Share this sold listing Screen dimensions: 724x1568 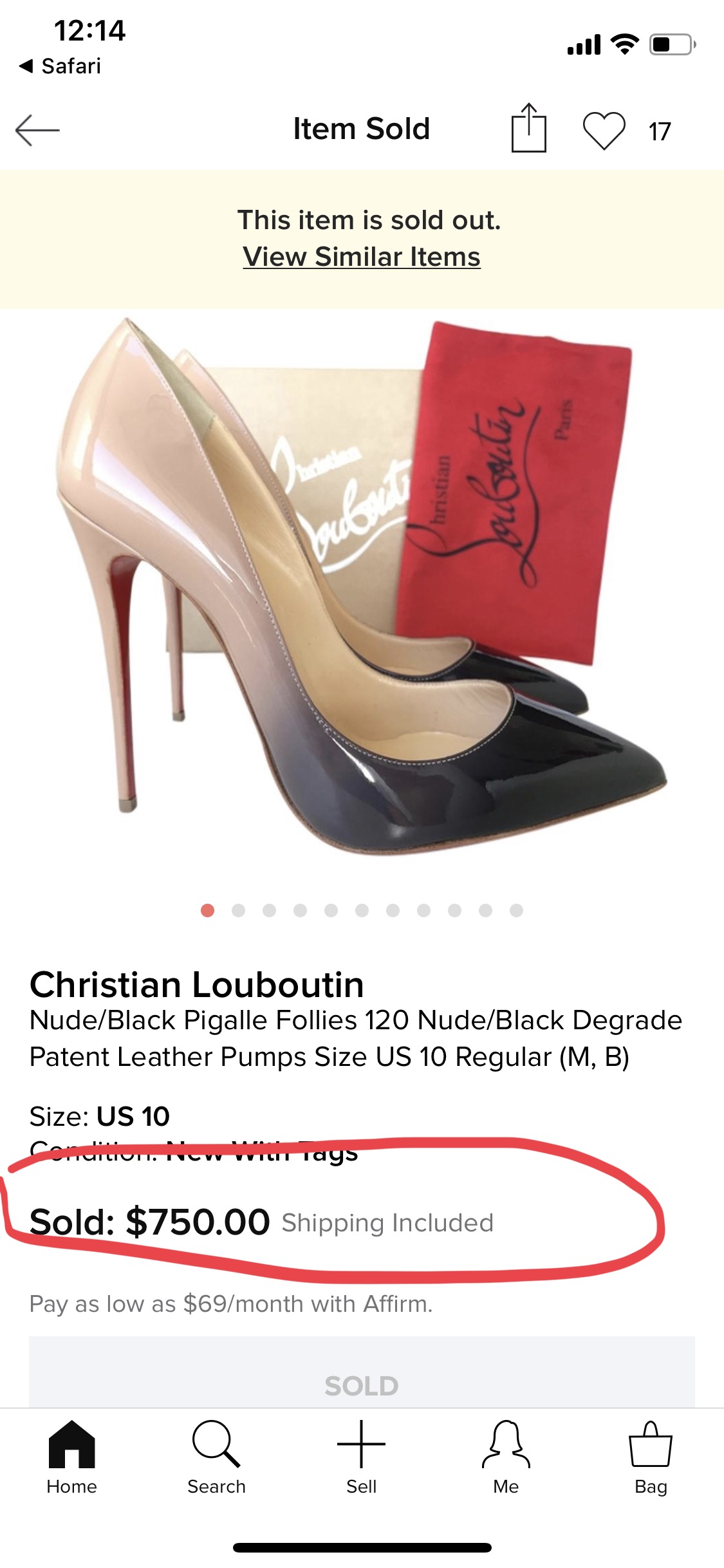point(528,129)
